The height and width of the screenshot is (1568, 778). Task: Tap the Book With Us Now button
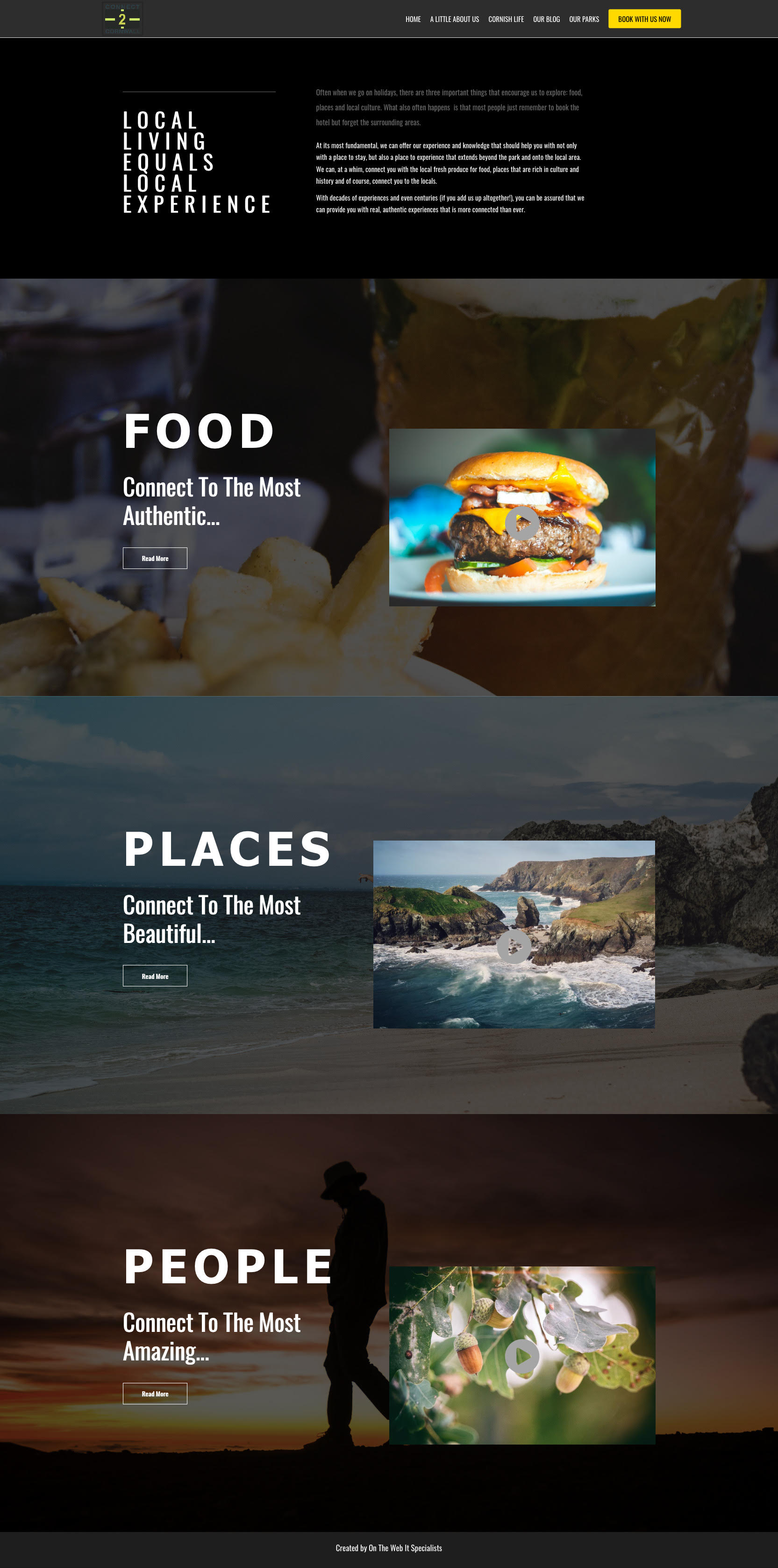coord(644,19)
